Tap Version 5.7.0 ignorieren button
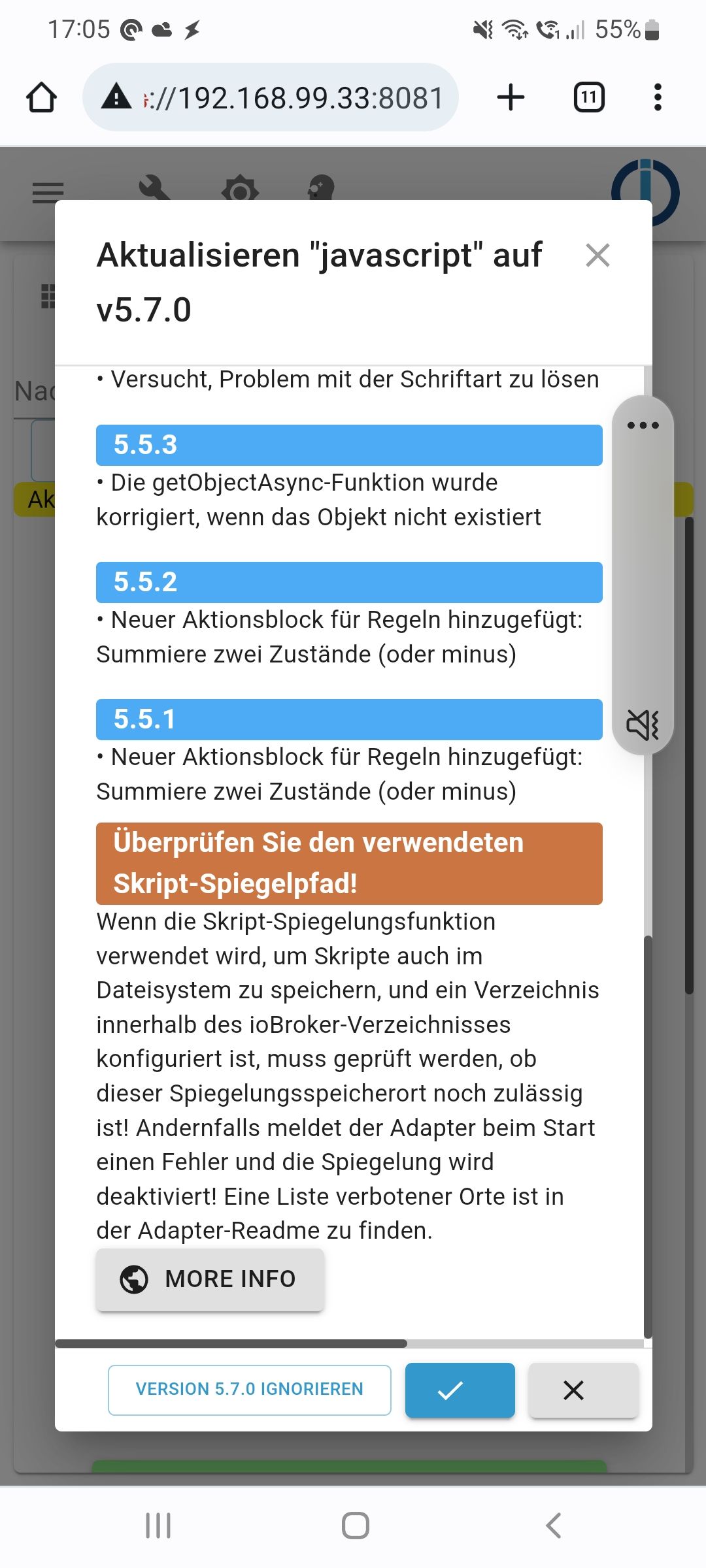The width and height of the screenshot is (706, 1568). point(249,1390)
